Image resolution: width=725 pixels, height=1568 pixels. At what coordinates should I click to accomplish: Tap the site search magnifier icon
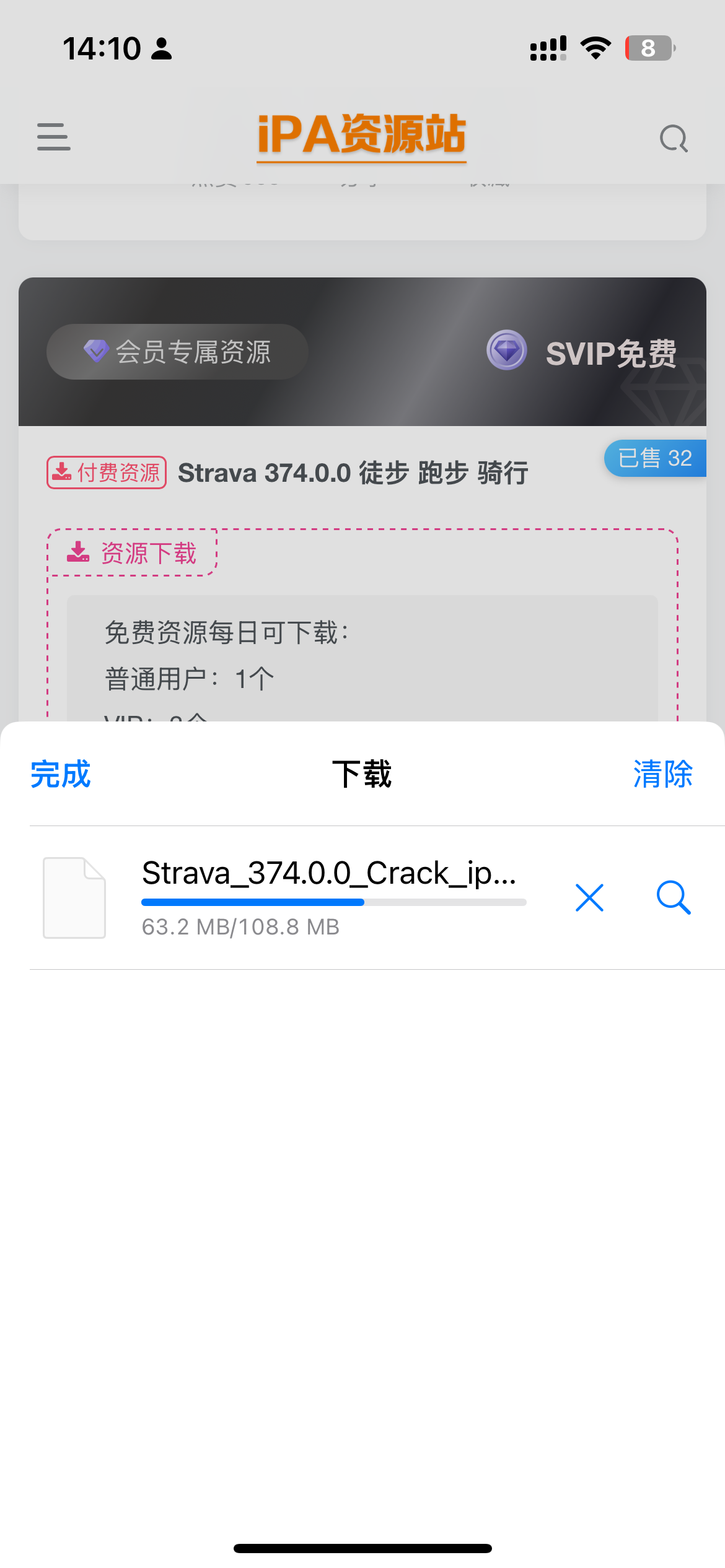pyautogui.click(x=674, y=137)
